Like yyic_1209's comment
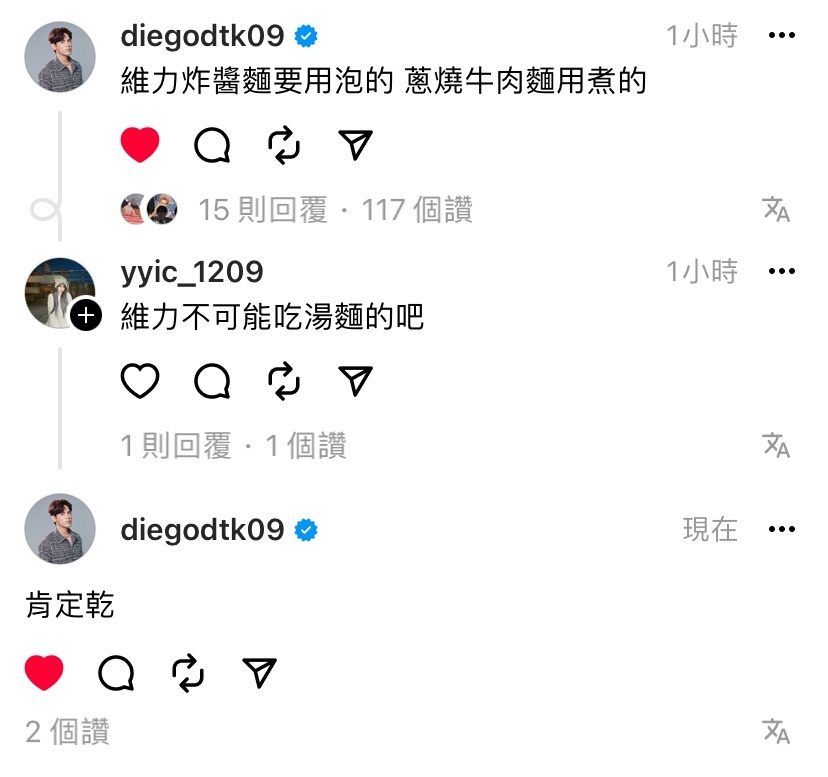Screen dimensions: 828x777 [x=140, y=381]
